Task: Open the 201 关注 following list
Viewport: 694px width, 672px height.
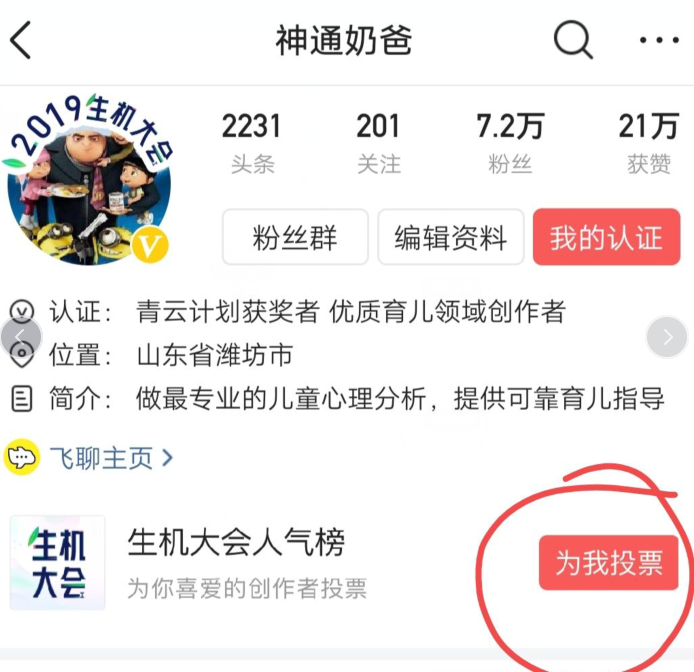Action: click(x=378, y=143)
